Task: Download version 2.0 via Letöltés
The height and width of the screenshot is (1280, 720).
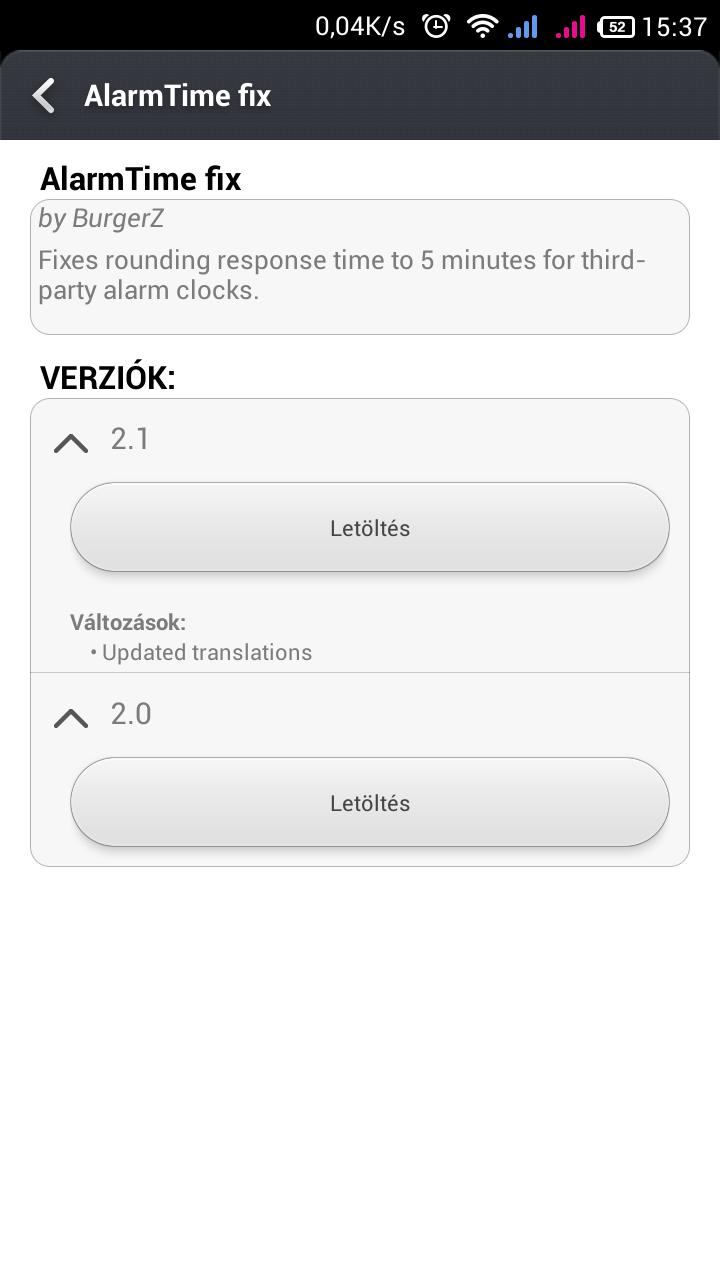Action: [369, 802]
